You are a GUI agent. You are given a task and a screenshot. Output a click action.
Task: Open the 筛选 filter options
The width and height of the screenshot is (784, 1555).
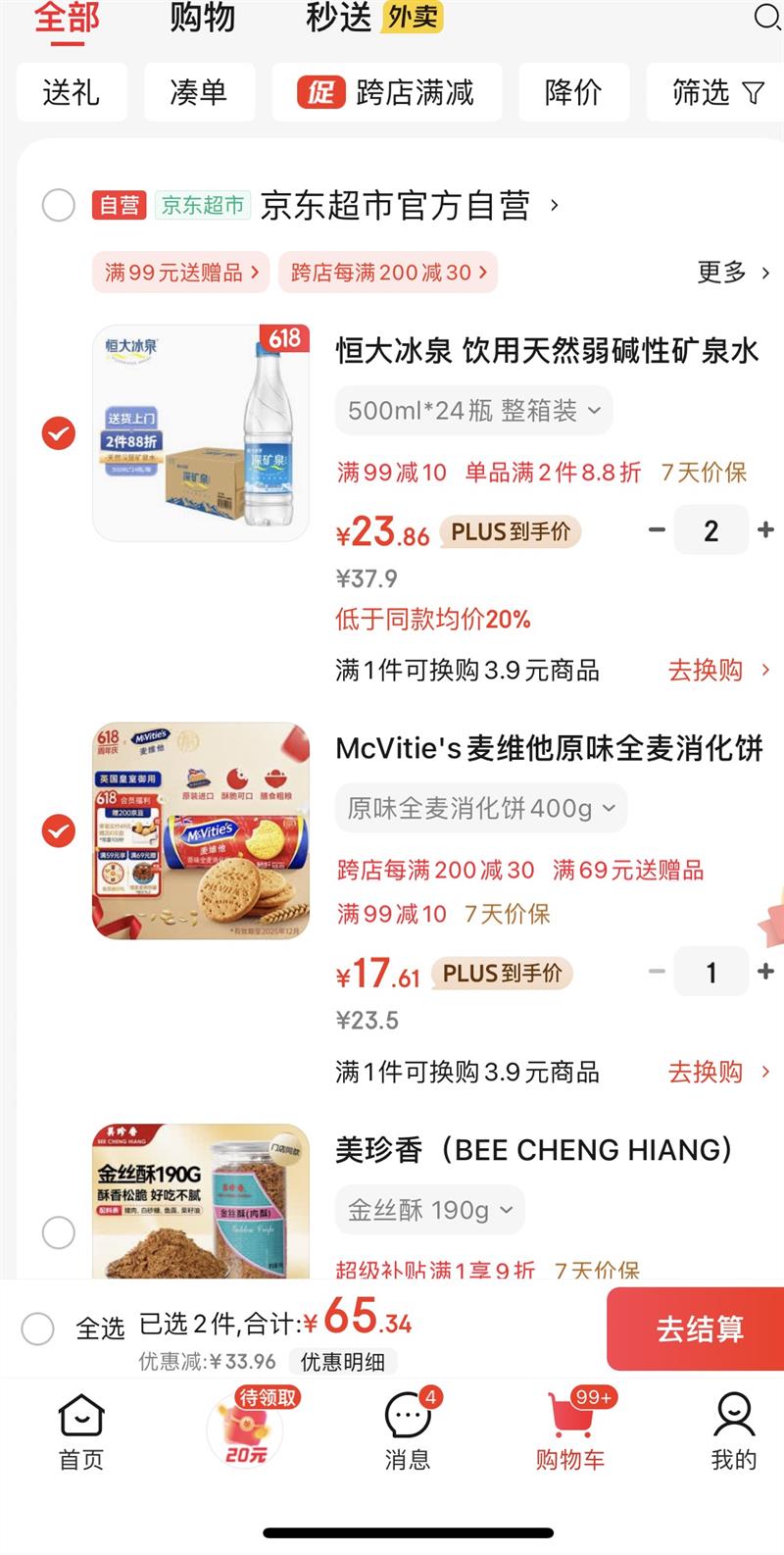(716, 93)
